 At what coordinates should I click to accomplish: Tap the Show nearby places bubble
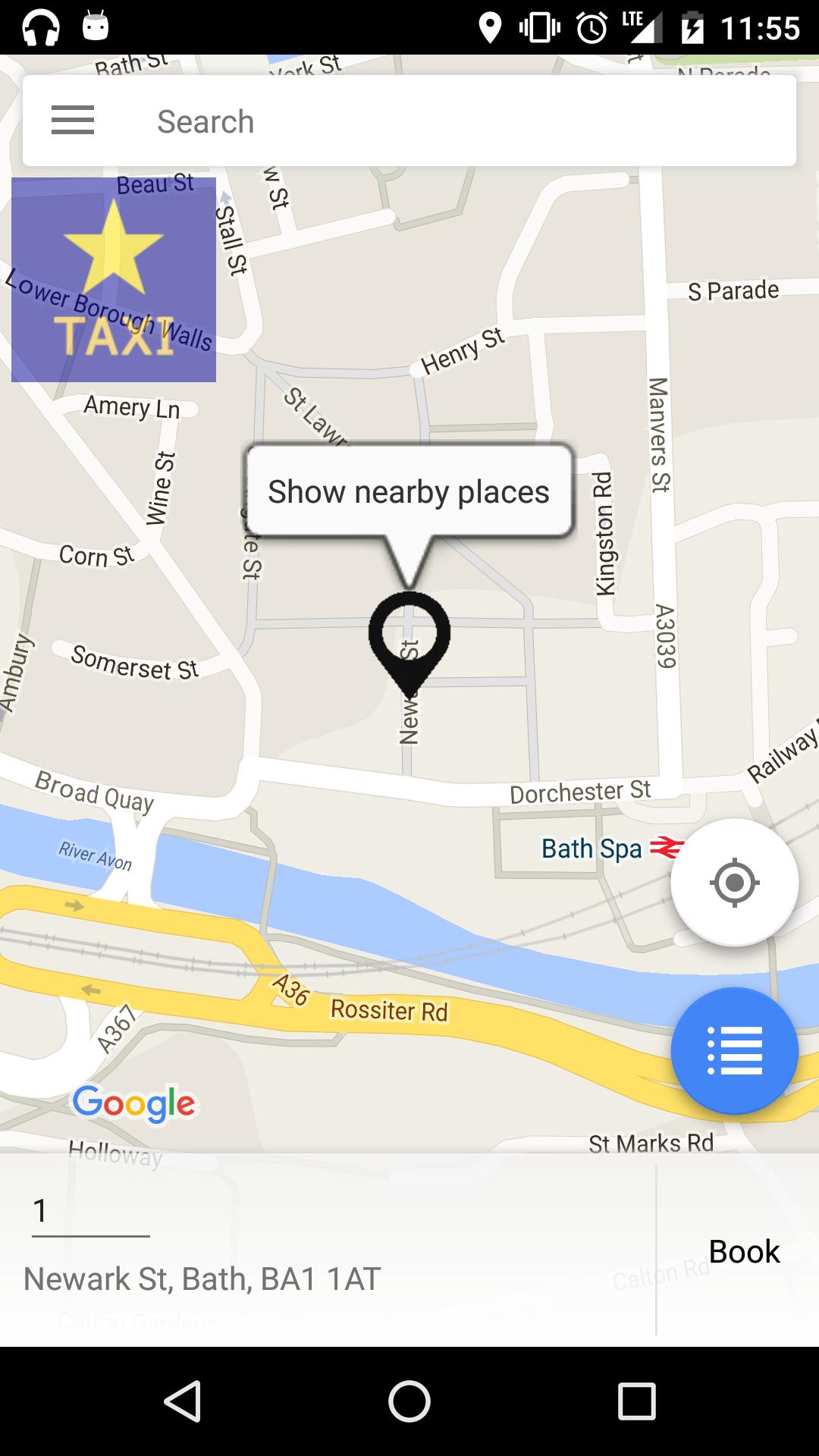pos(409,491)
